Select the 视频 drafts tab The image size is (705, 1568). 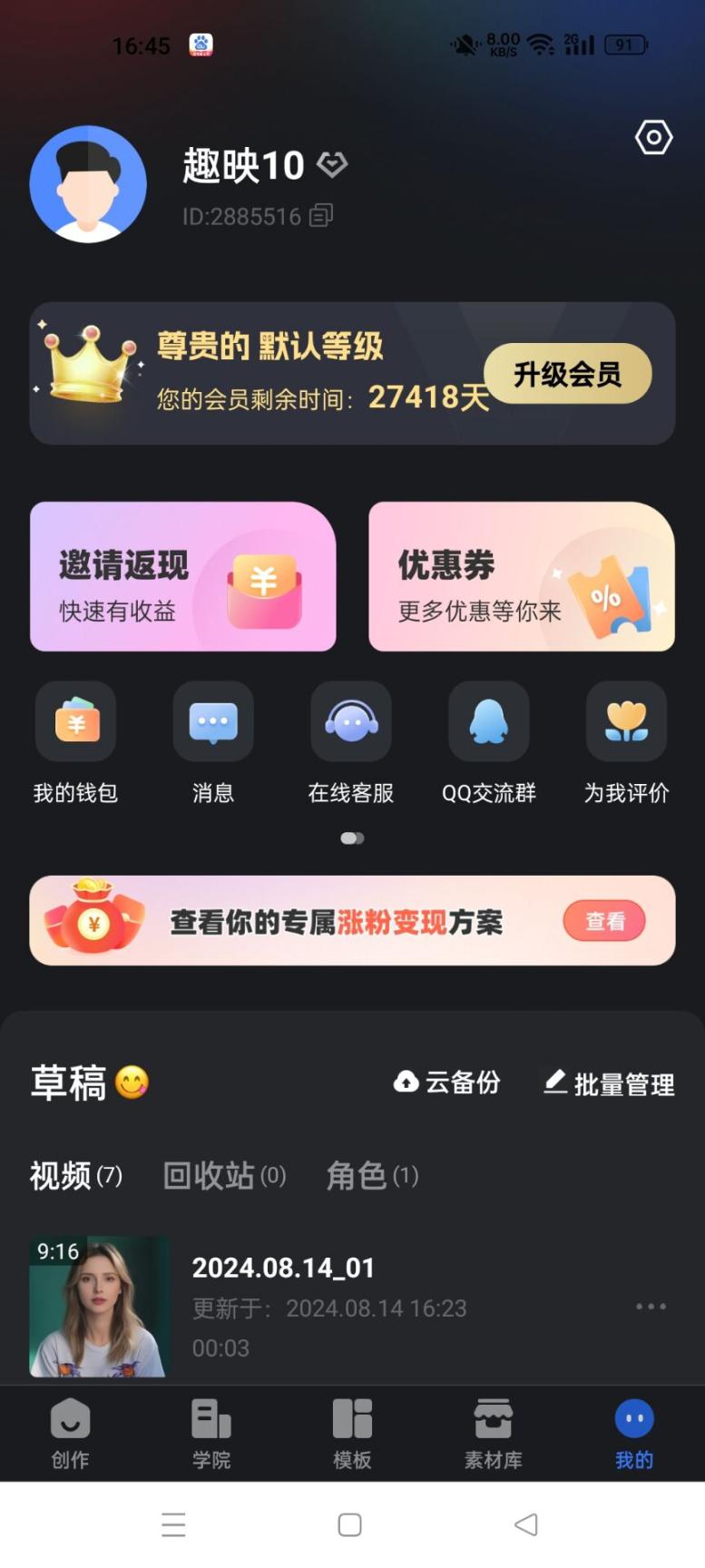coord(74,1175)
